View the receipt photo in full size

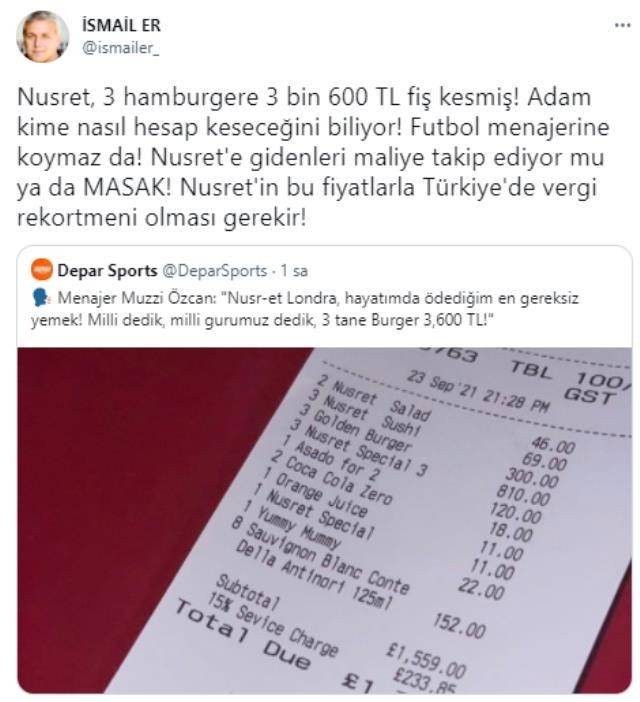pos(323,518)
